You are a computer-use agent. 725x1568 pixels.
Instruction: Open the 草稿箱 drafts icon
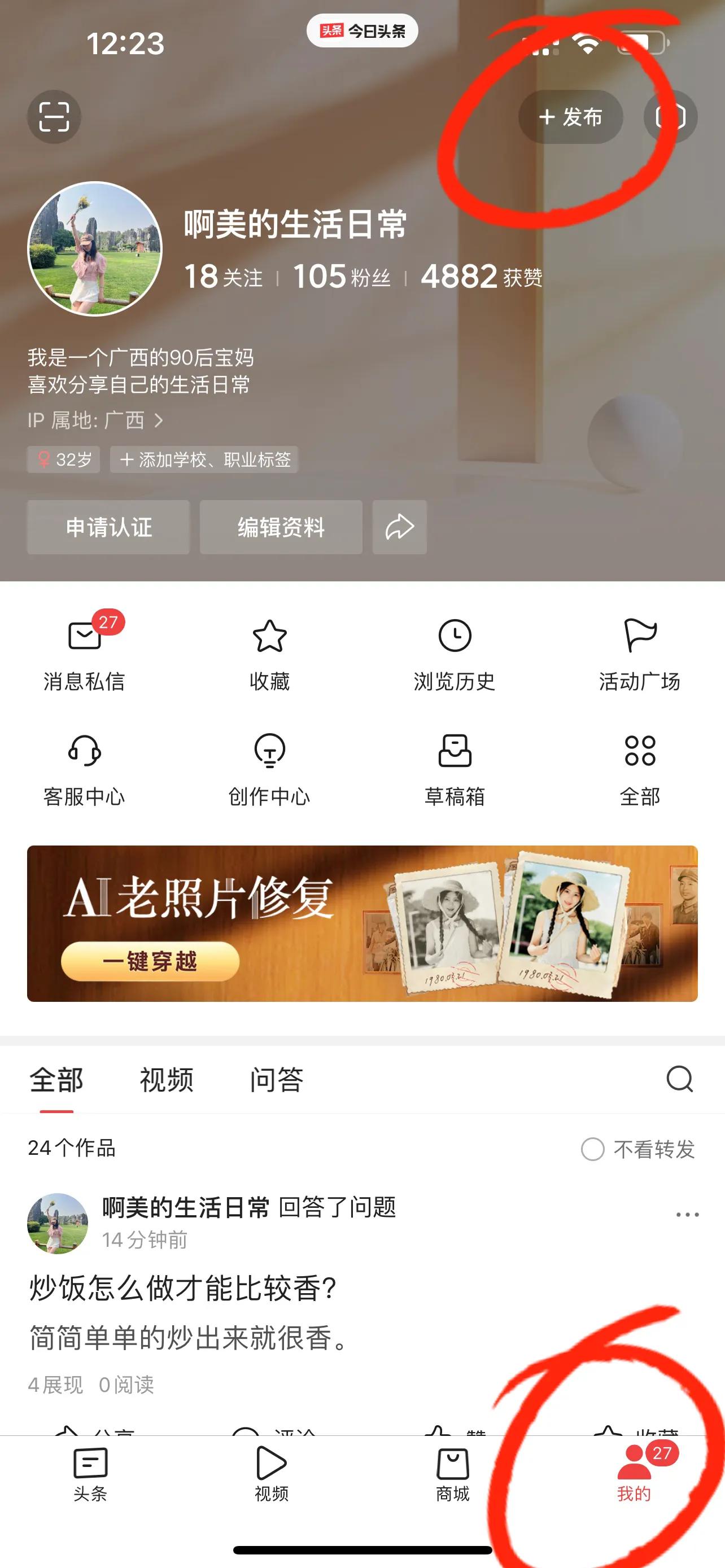coord(455,767)
